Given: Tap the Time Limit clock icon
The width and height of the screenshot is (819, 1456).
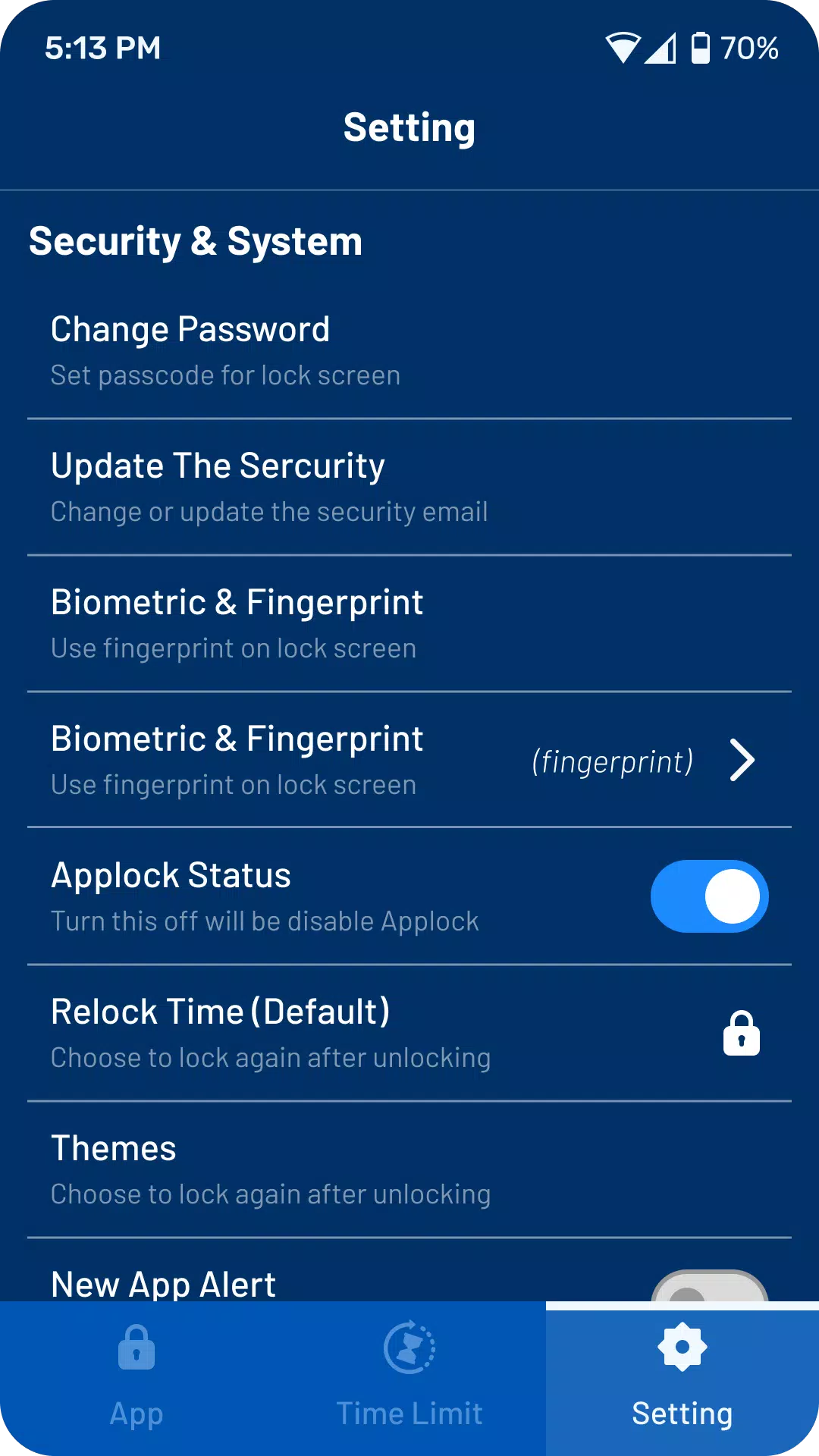Looking at the screenshot, I should click(x=409, y=1348).
